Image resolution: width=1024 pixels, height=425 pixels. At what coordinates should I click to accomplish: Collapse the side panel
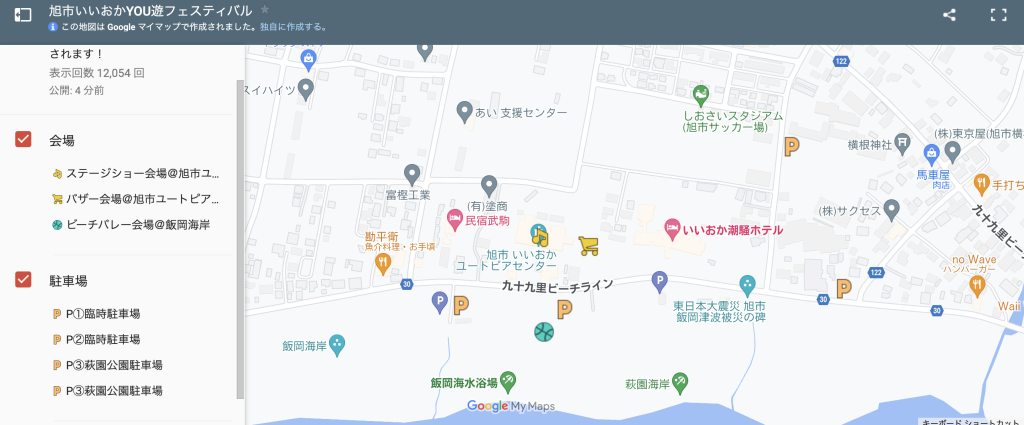[x=22, y=15]
